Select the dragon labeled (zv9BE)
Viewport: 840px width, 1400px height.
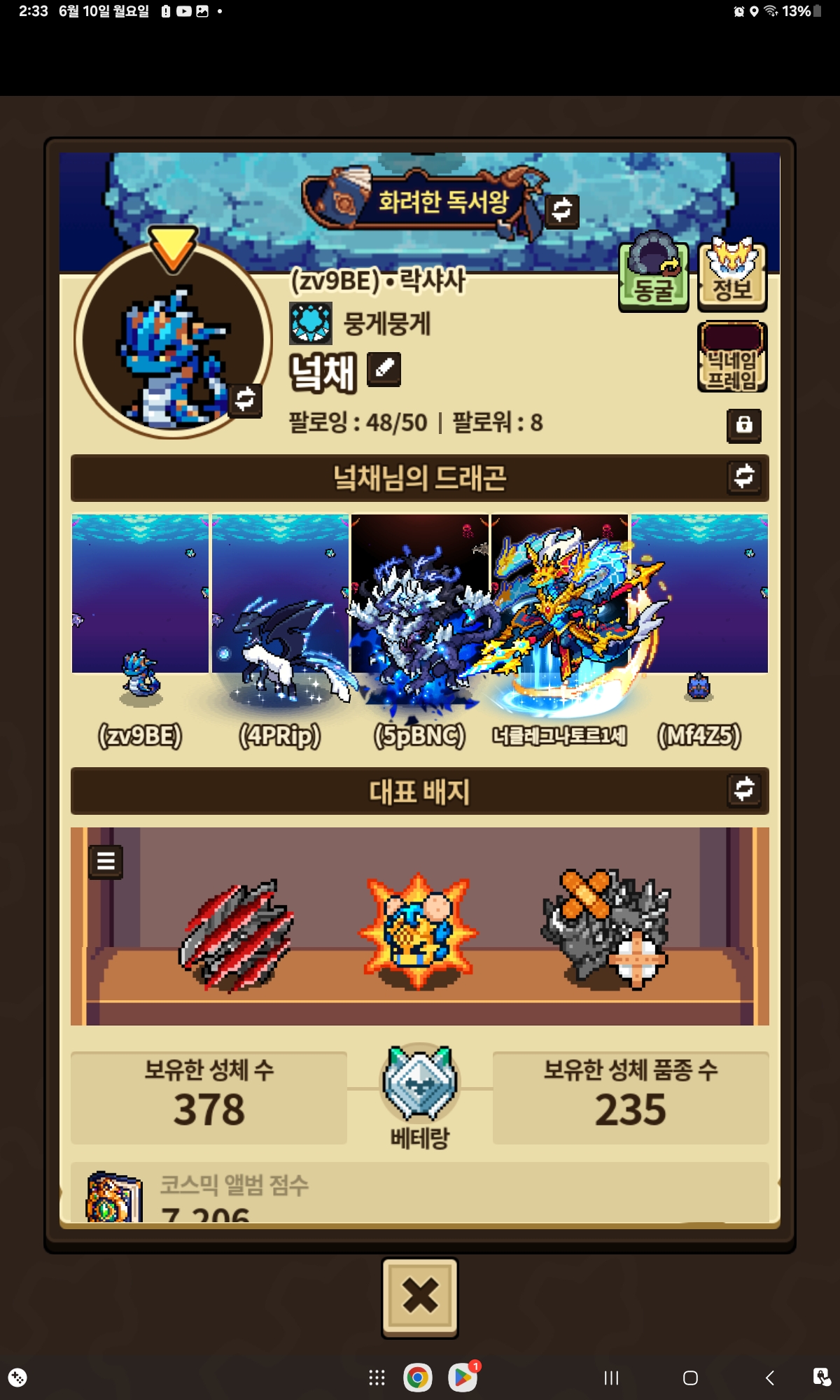[x=140, y=630]
